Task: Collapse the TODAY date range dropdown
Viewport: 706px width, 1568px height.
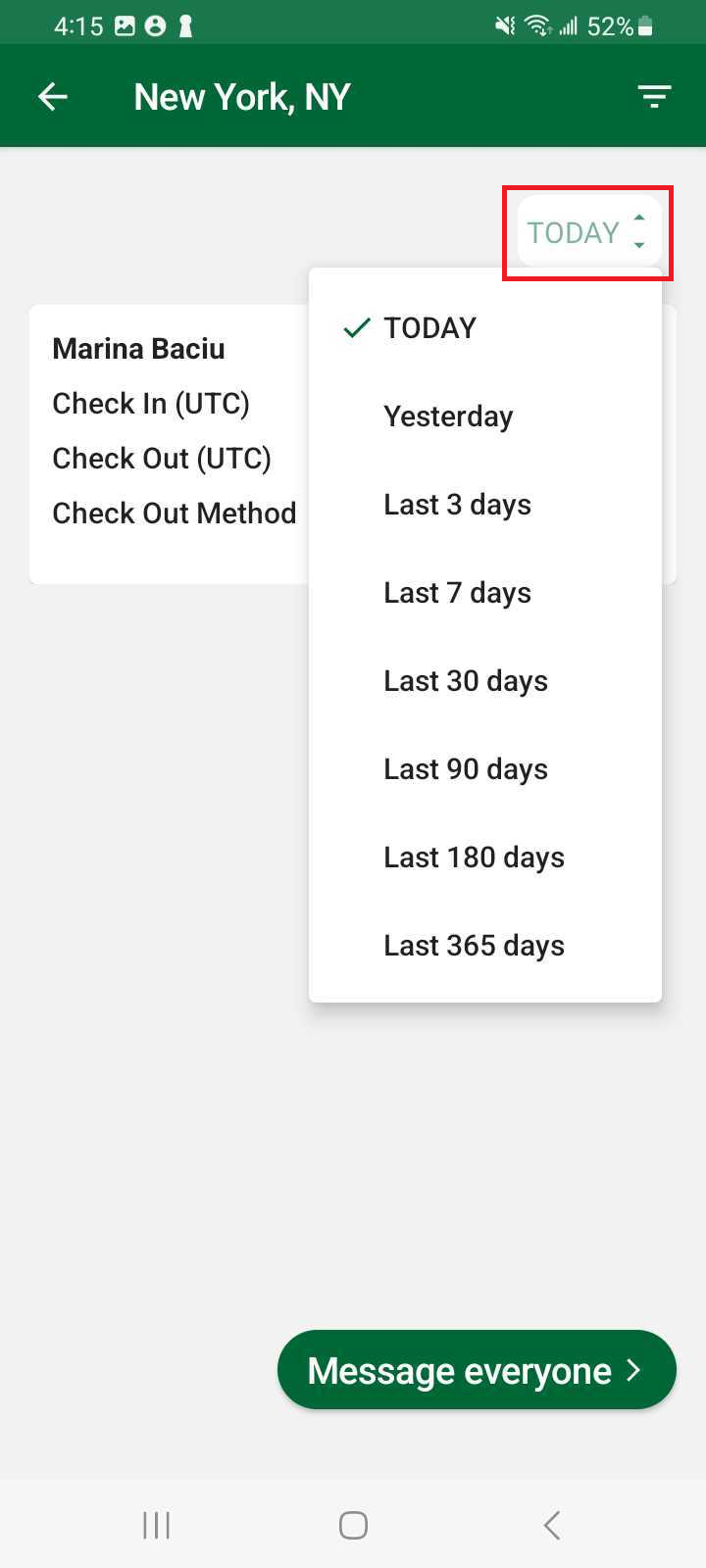Action: 588,232
